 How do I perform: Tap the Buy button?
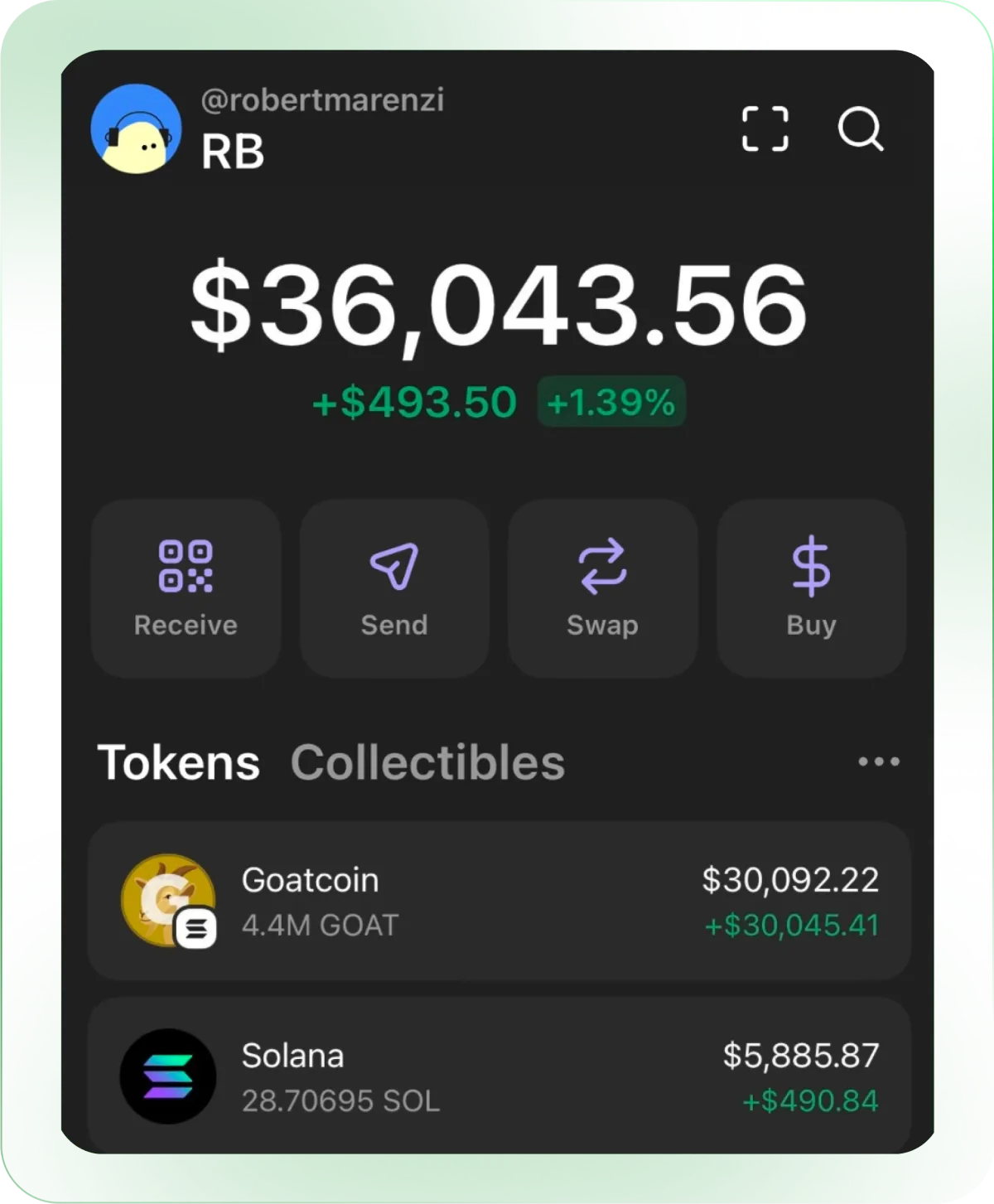point(811,588)
